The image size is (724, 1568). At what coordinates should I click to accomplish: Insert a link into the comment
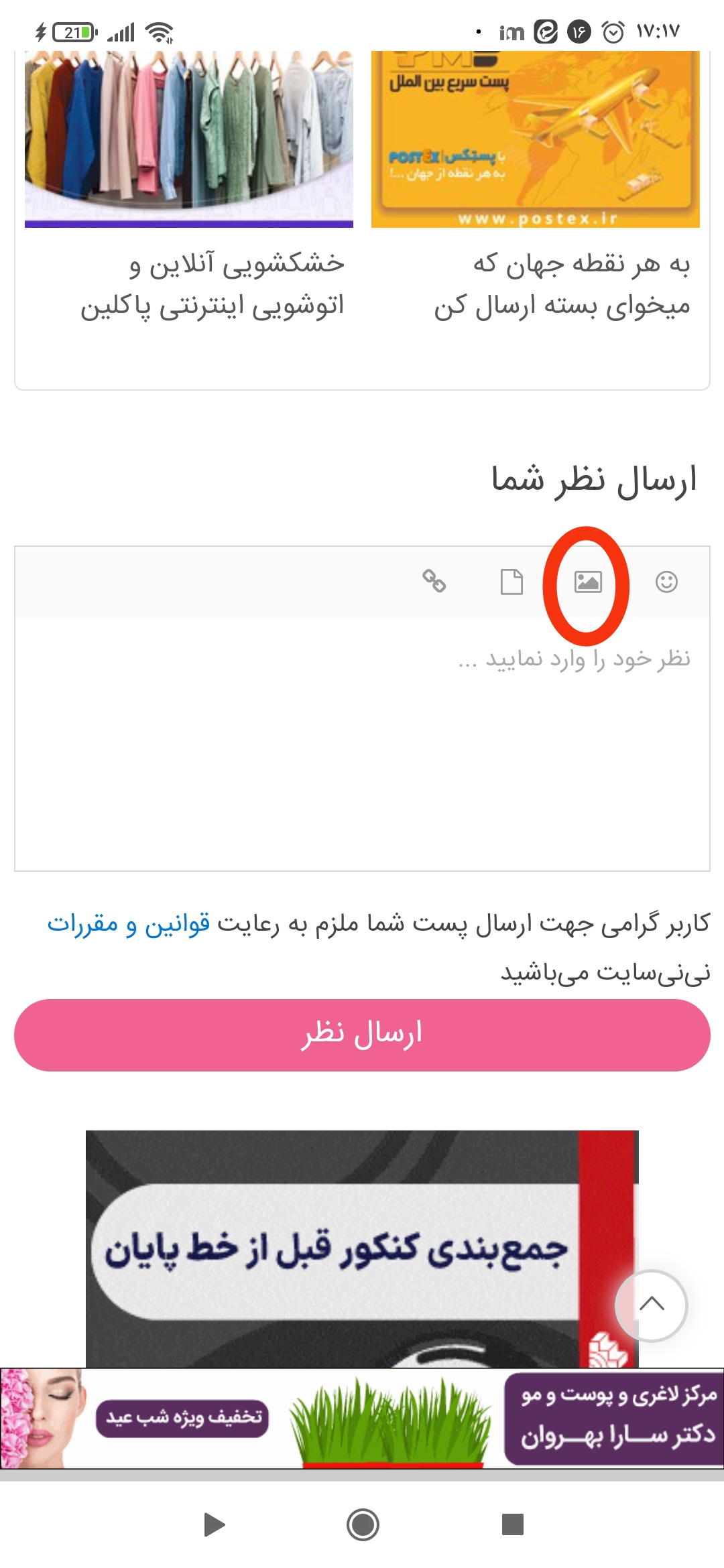(x=434, y=580)
